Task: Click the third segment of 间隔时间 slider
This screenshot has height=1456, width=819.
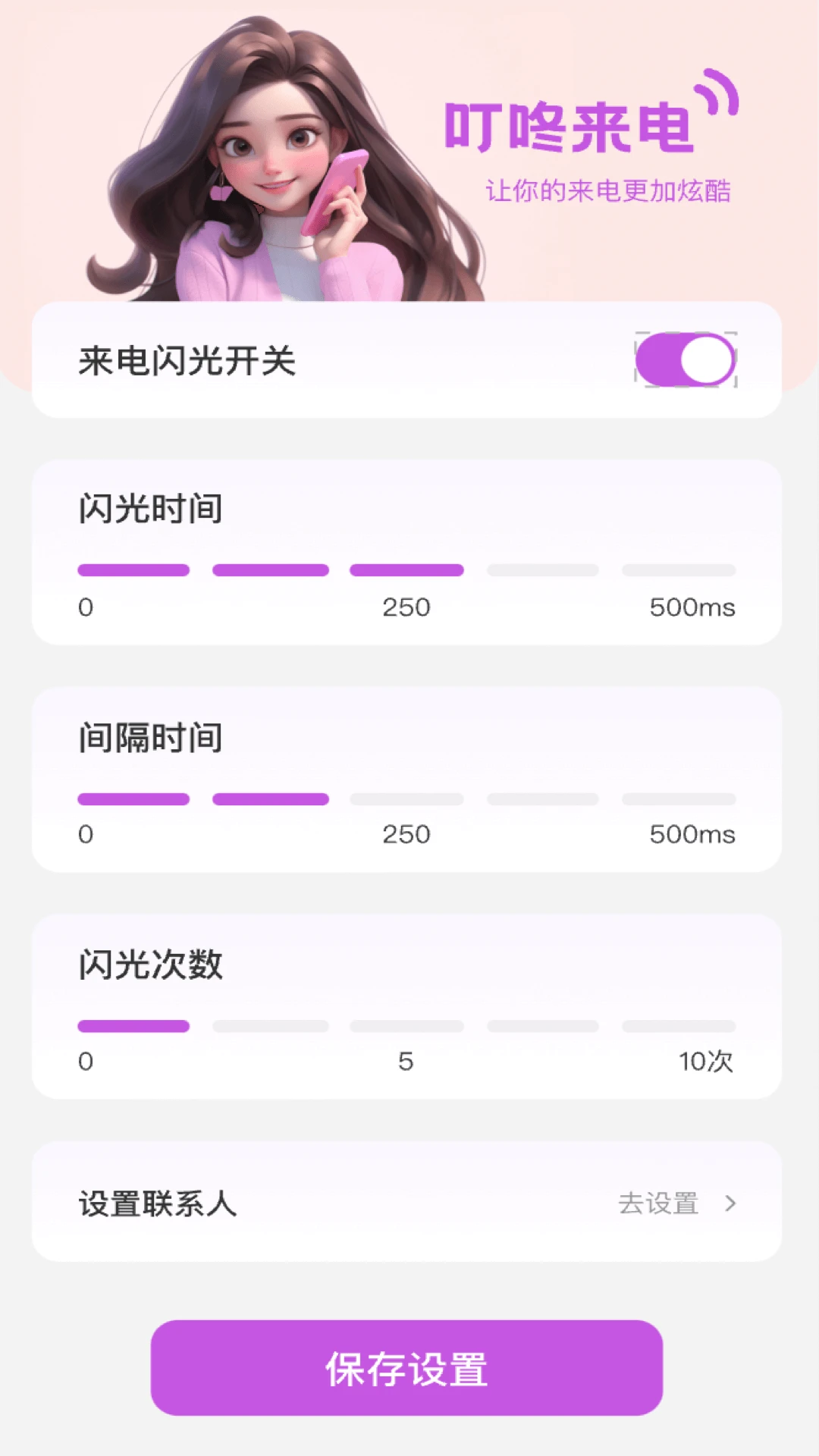Action: (x=406, y=799)
